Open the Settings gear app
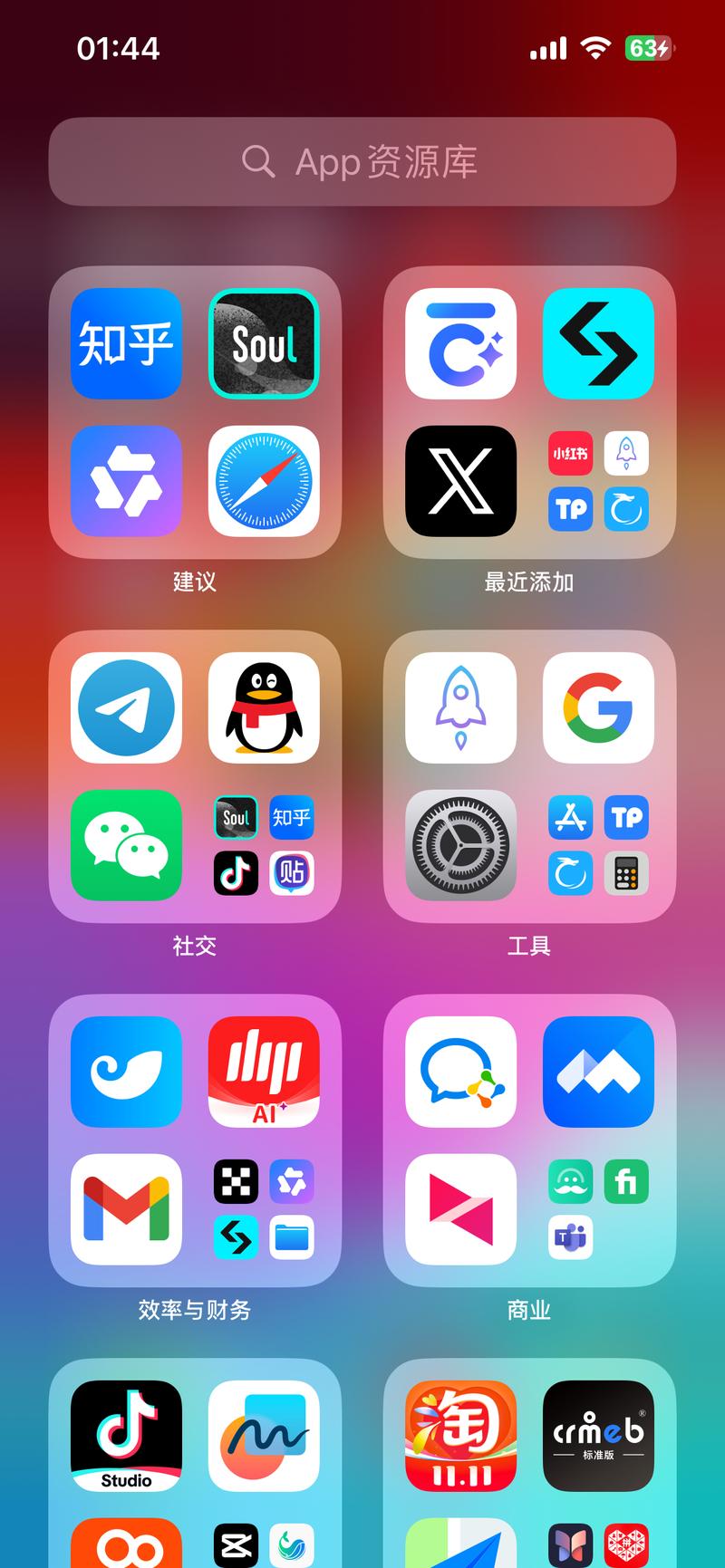The width and height of the screenshot is (725, 1568). tap(460, 845)
